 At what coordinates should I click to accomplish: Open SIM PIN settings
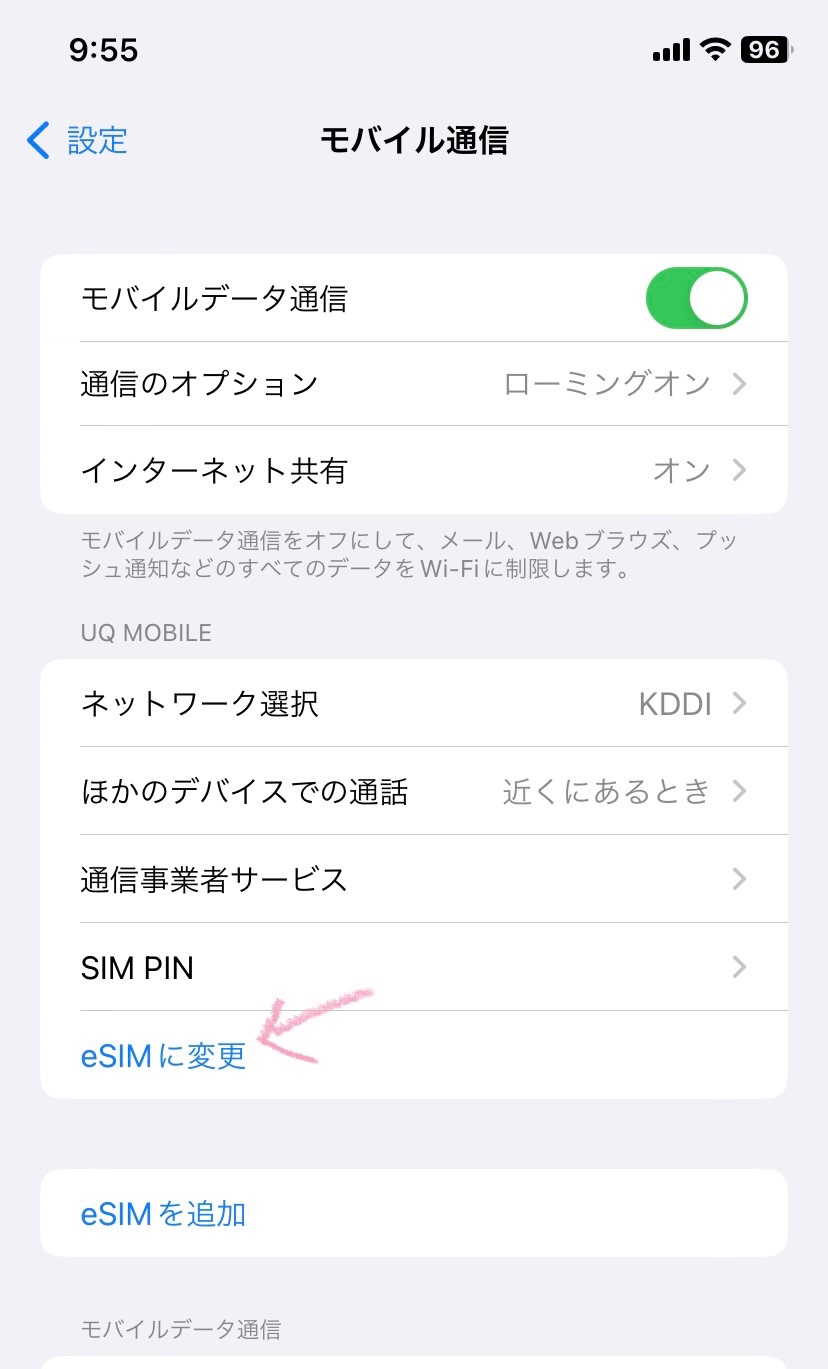tap(414, 967)
